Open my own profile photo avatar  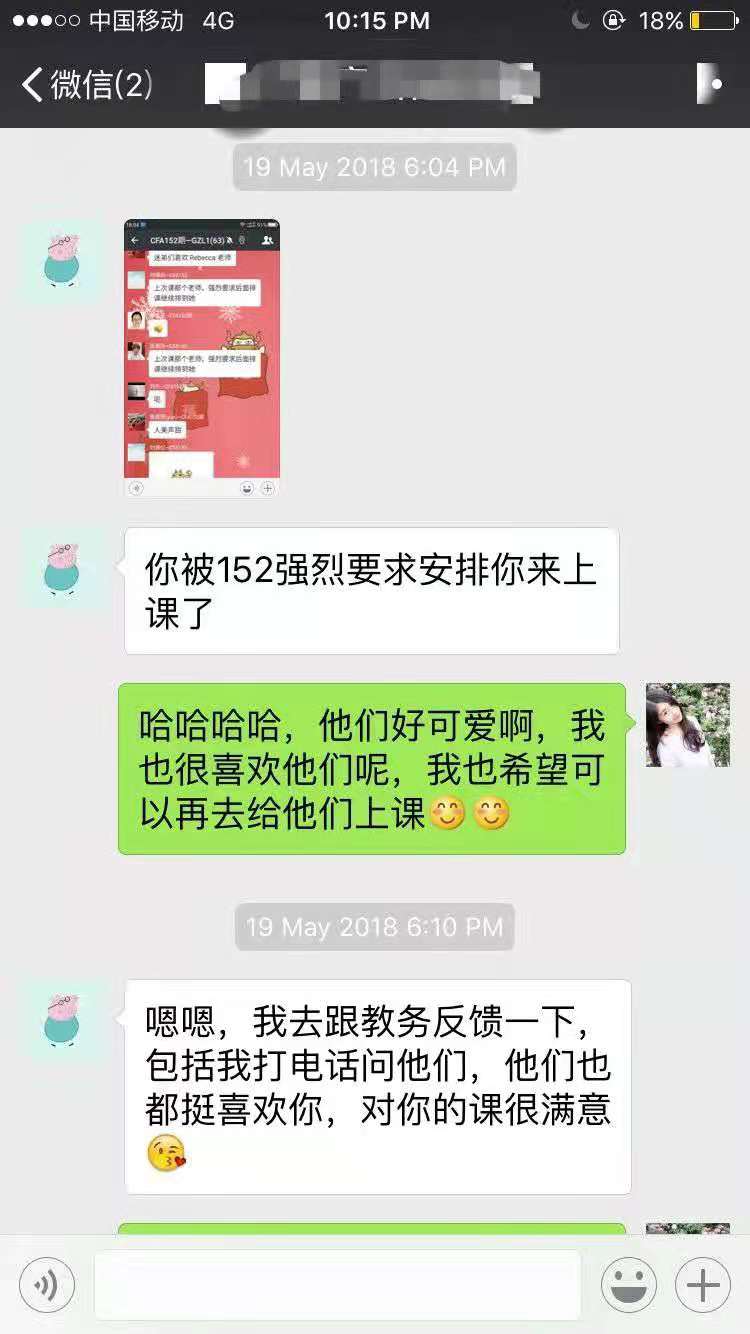coord(688,725)
